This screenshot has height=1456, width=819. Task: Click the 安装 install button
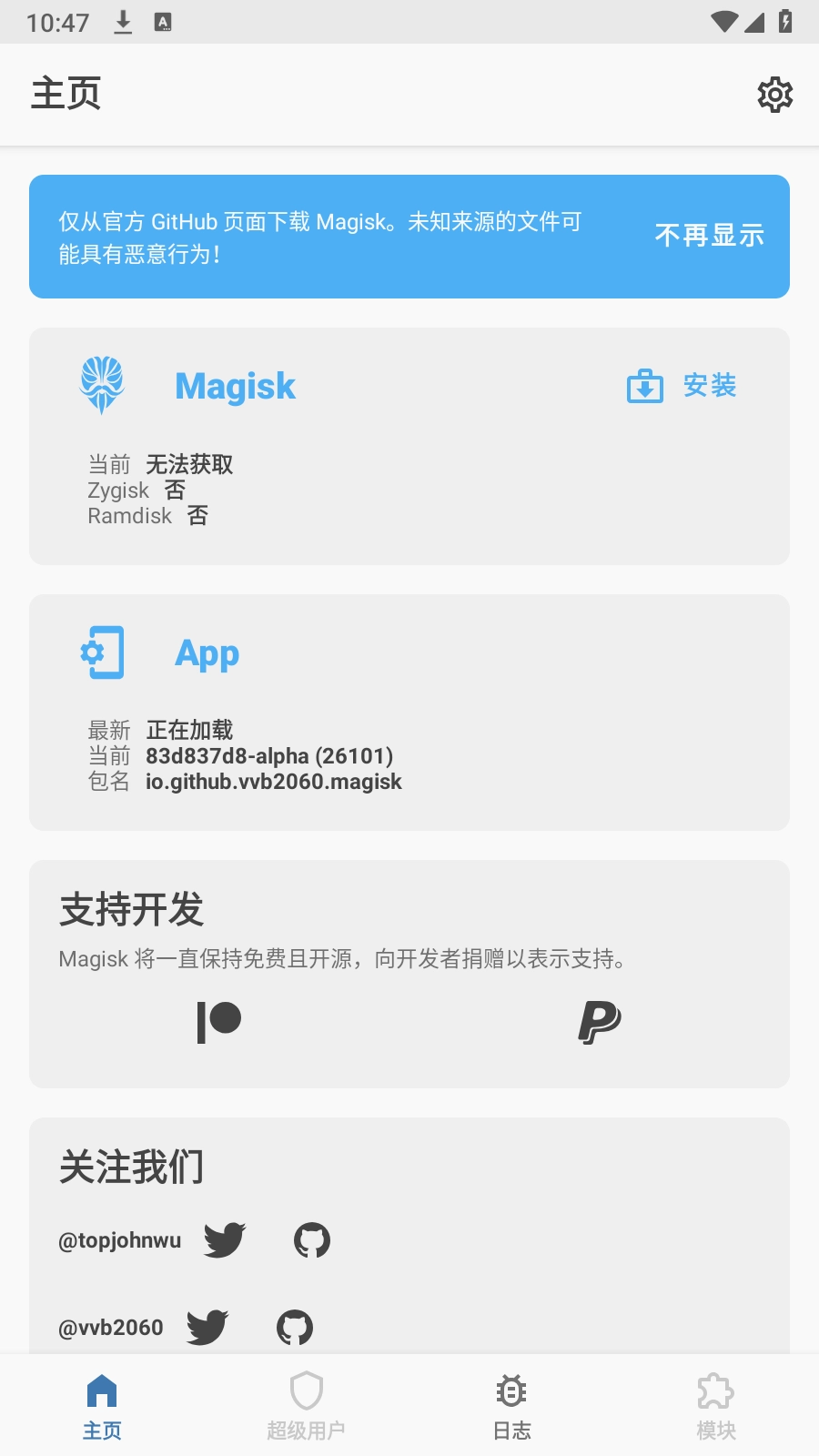click(x=711, y=386)
